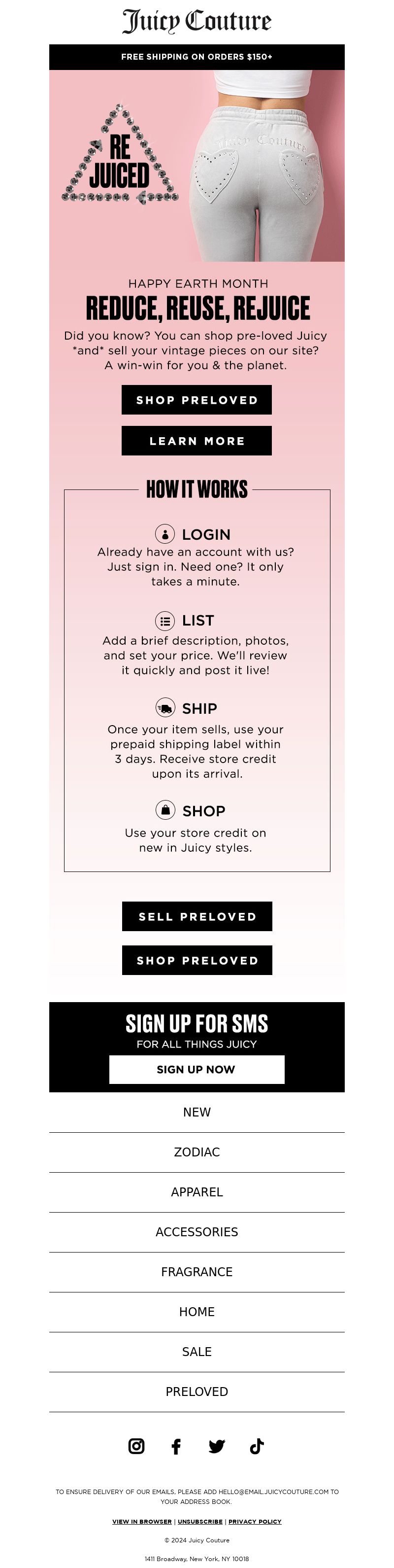
Task: View the Sale category
Action: [197, 1351]
